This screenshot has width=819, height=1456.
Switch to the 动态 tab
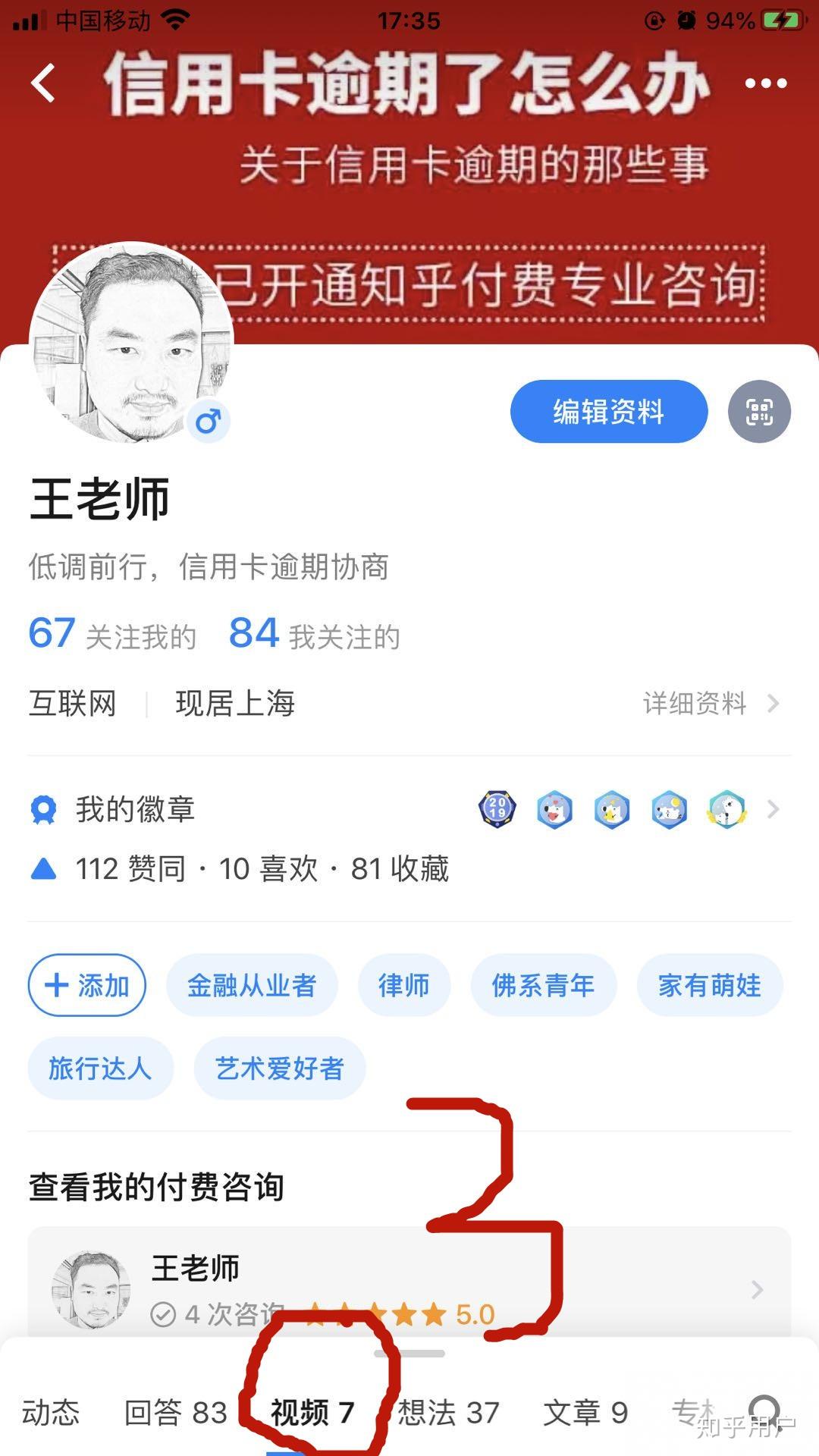point(51,1412)
